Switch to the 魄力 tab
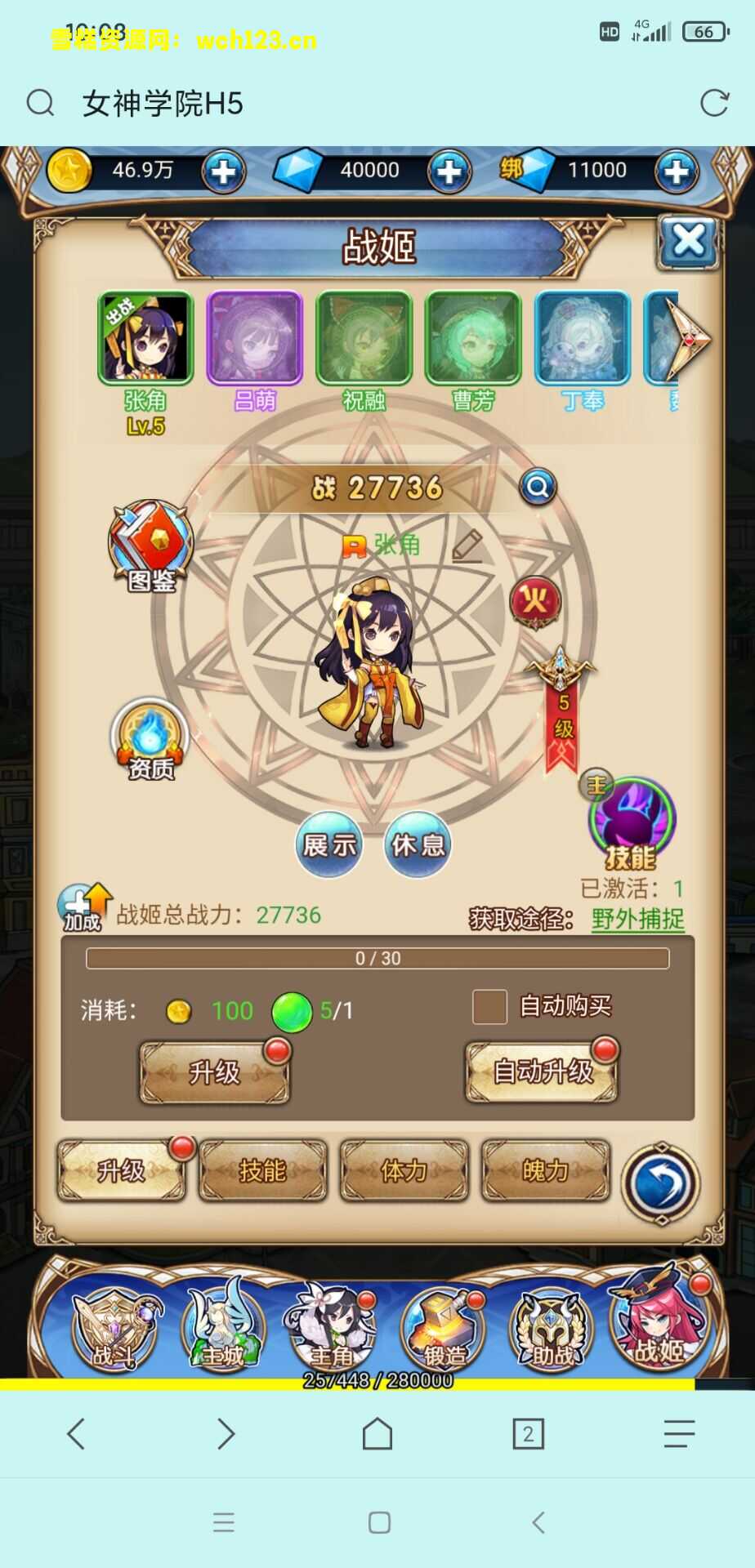755x1568 pixels. pos(545,1170)
